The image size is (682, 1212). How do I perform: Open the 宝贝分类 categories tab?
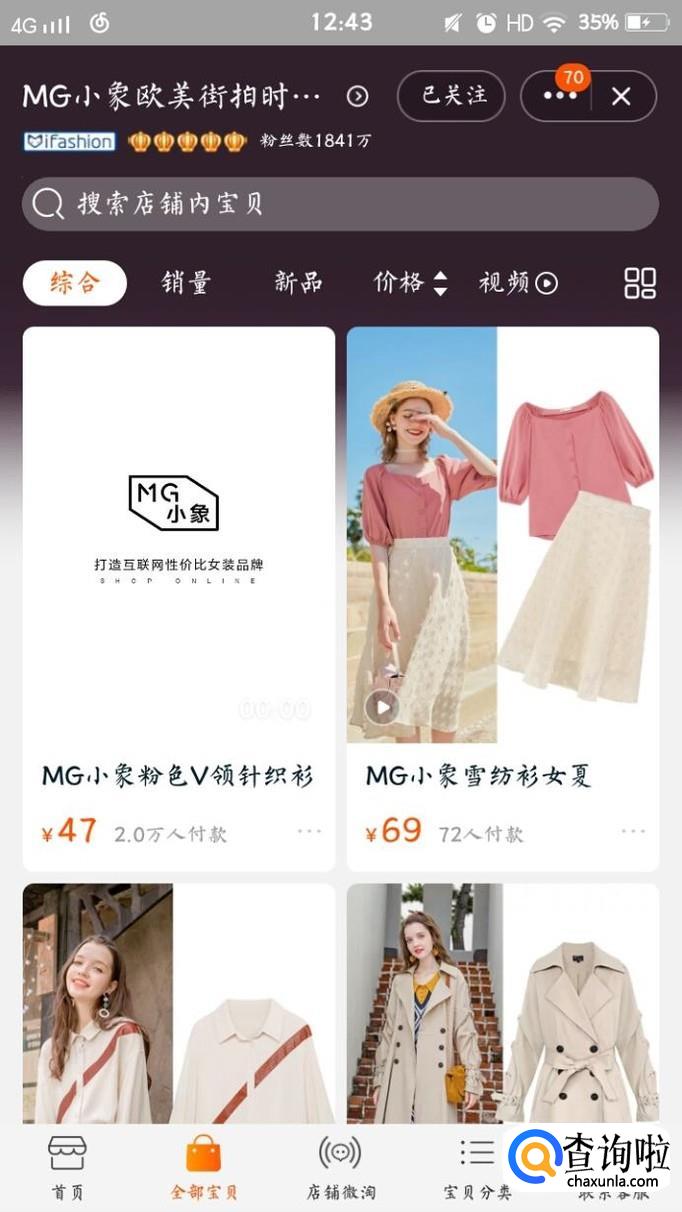(x=477, y=1168)
